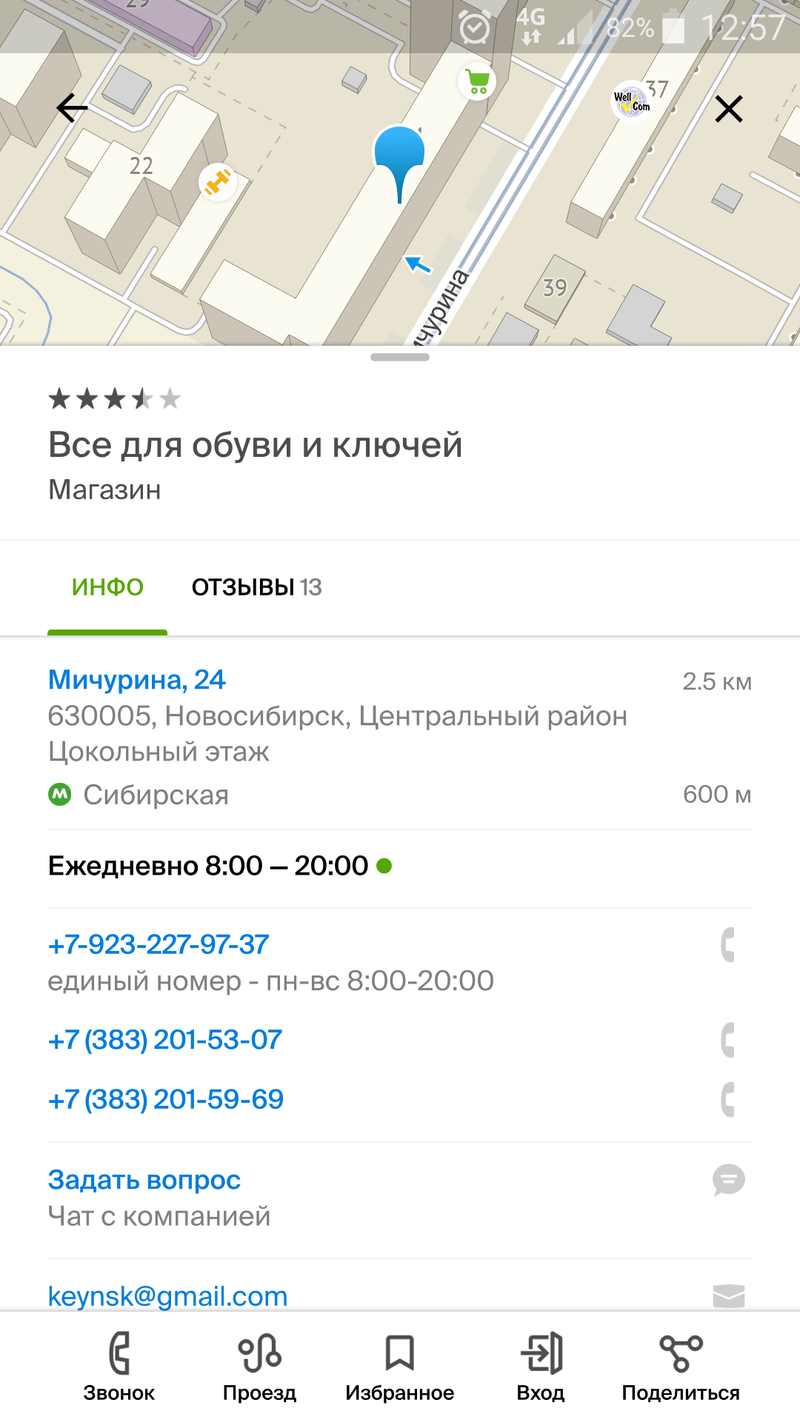
Task: Tap the orange fitness marker on map
Action: [x=216, y=182]
